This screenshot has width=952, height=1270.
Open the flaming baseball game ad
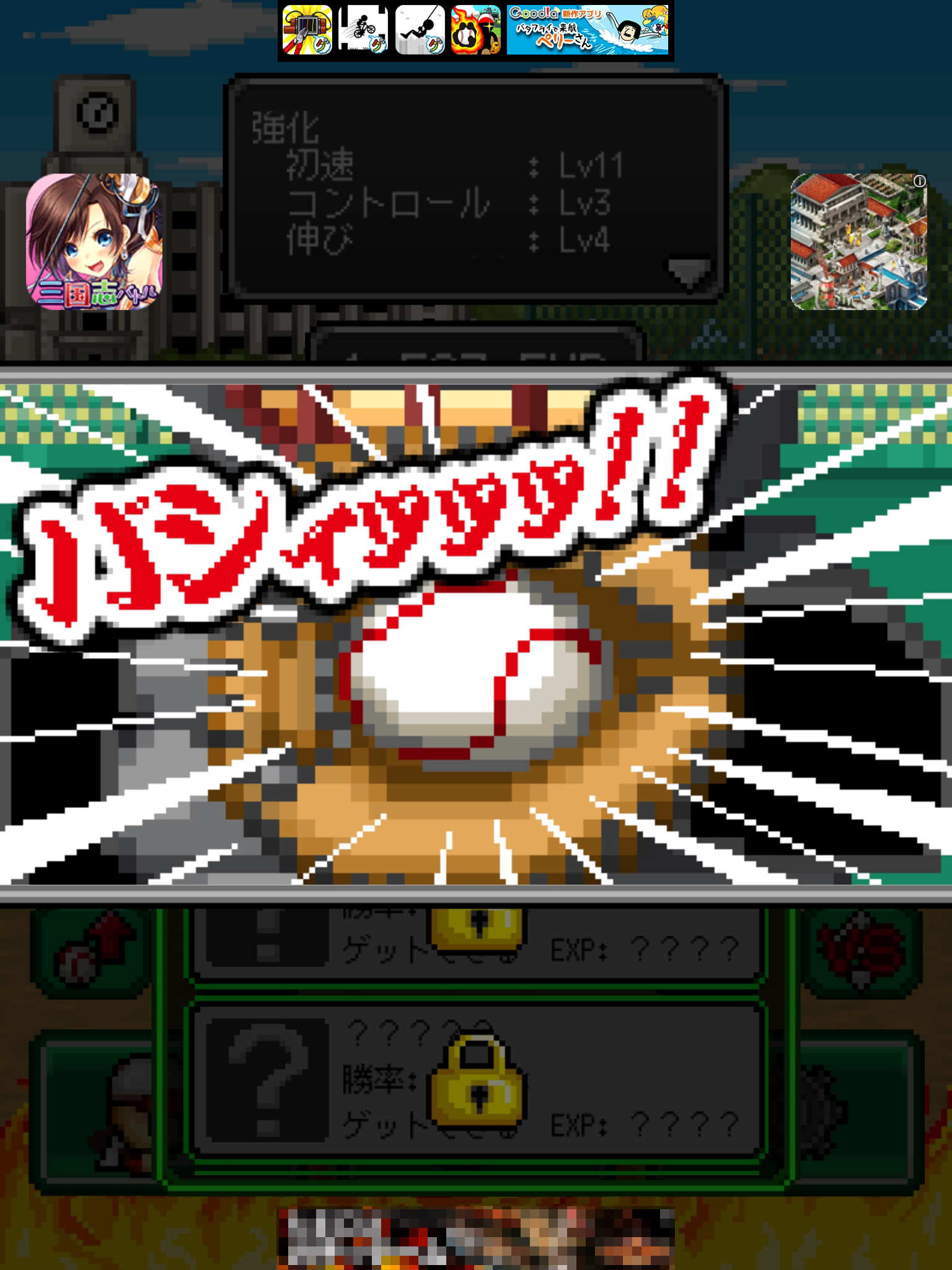[x=475, y=30]
